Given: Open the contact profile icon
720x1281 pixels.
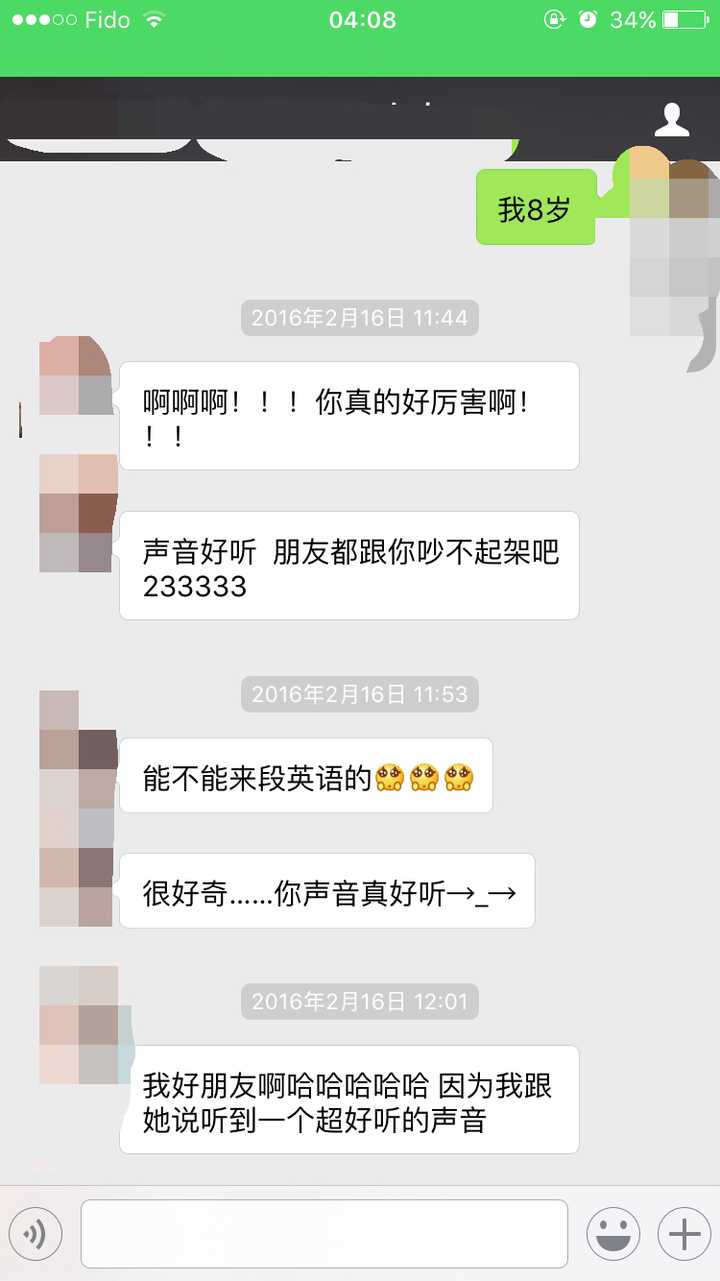Looking at the screenshot, I should pyautogui.click(x=671, y=120).
